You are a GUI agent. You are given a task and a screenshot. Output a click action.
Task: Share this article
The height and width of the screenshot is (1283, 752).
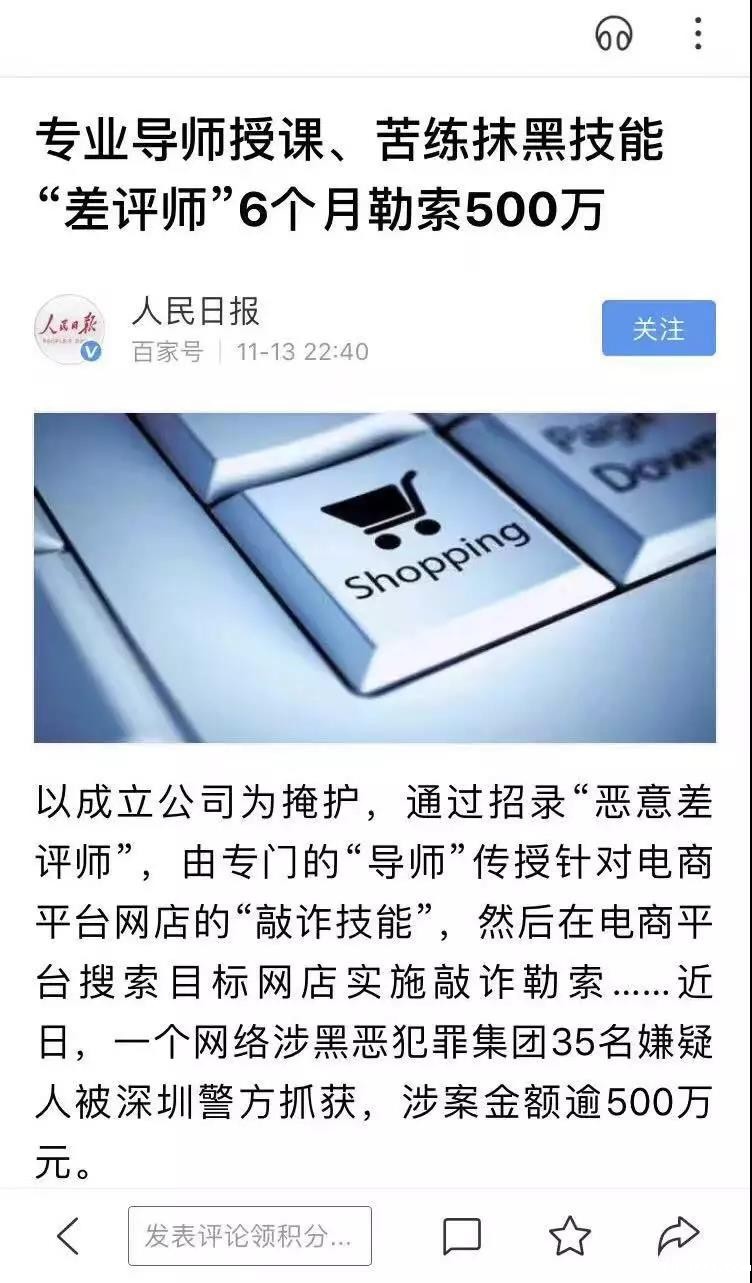tap(677, 1236)
